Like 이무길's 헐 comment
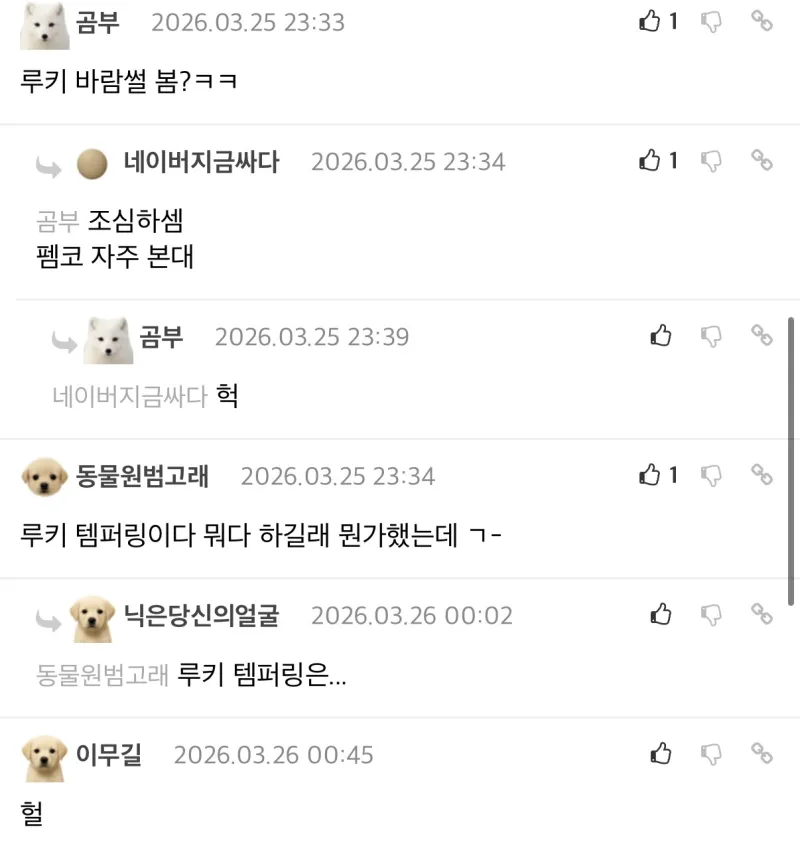This screenshot has height=854, width=800. [661, 752]
